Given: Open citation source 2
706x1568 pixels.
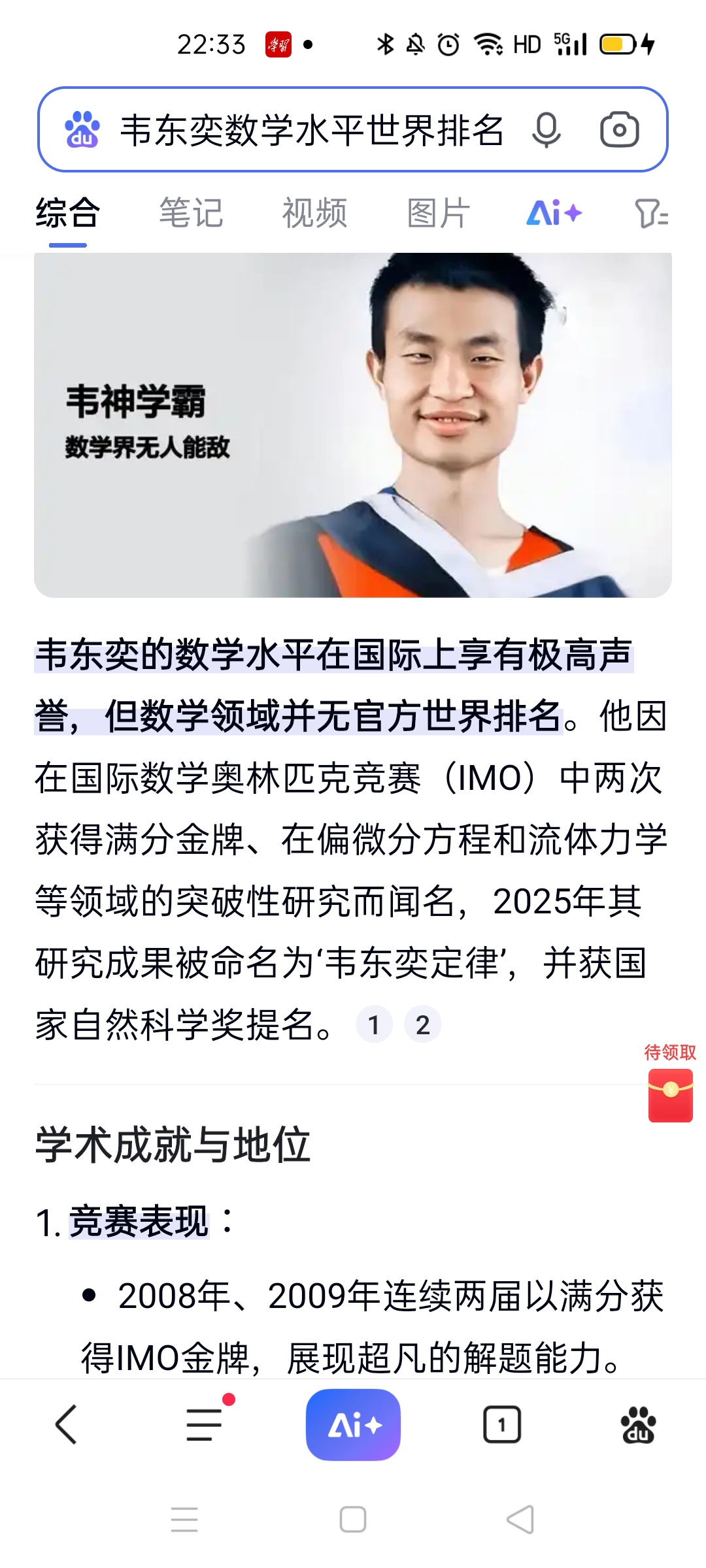Looking at the screenshot, I should [x=423, y=1024].
